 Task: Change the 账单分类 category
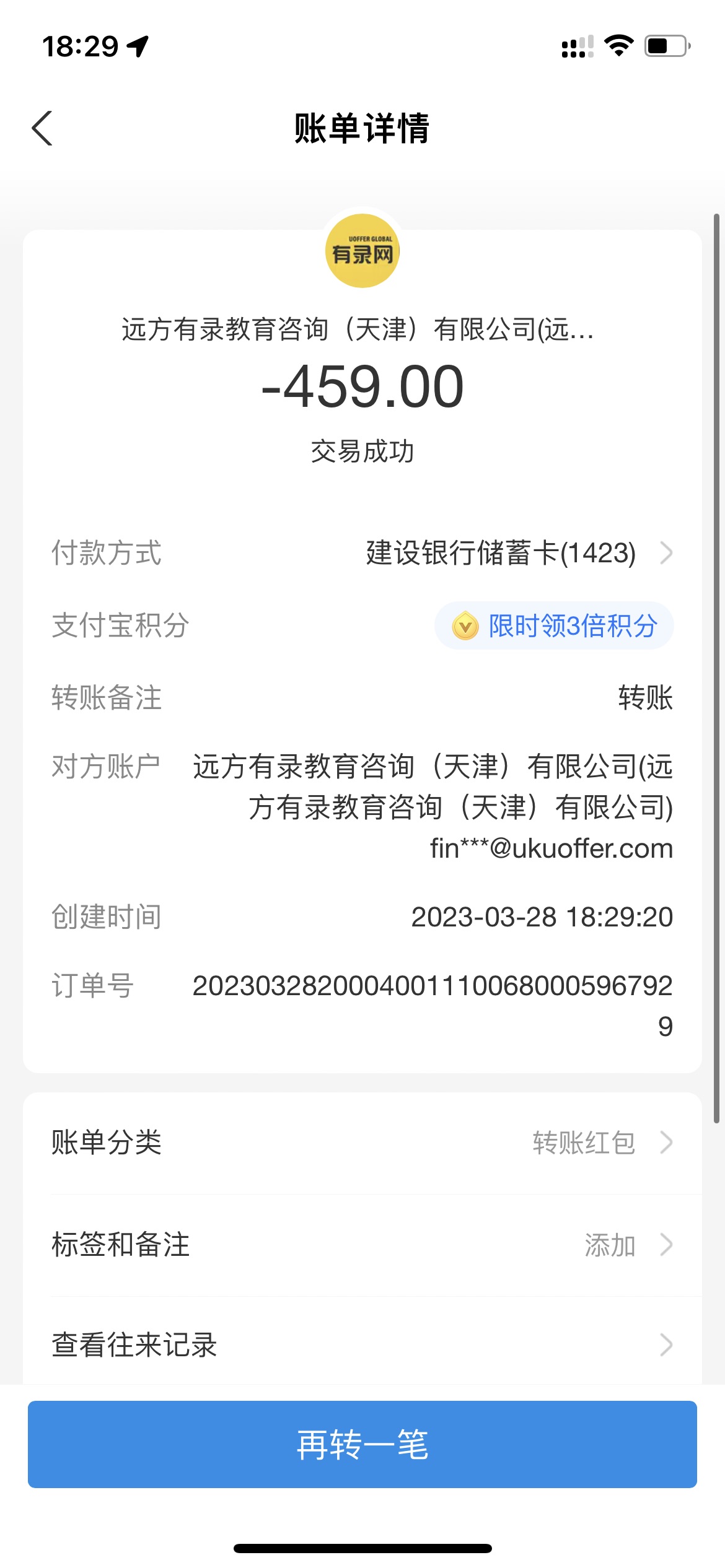[362, 1143]
